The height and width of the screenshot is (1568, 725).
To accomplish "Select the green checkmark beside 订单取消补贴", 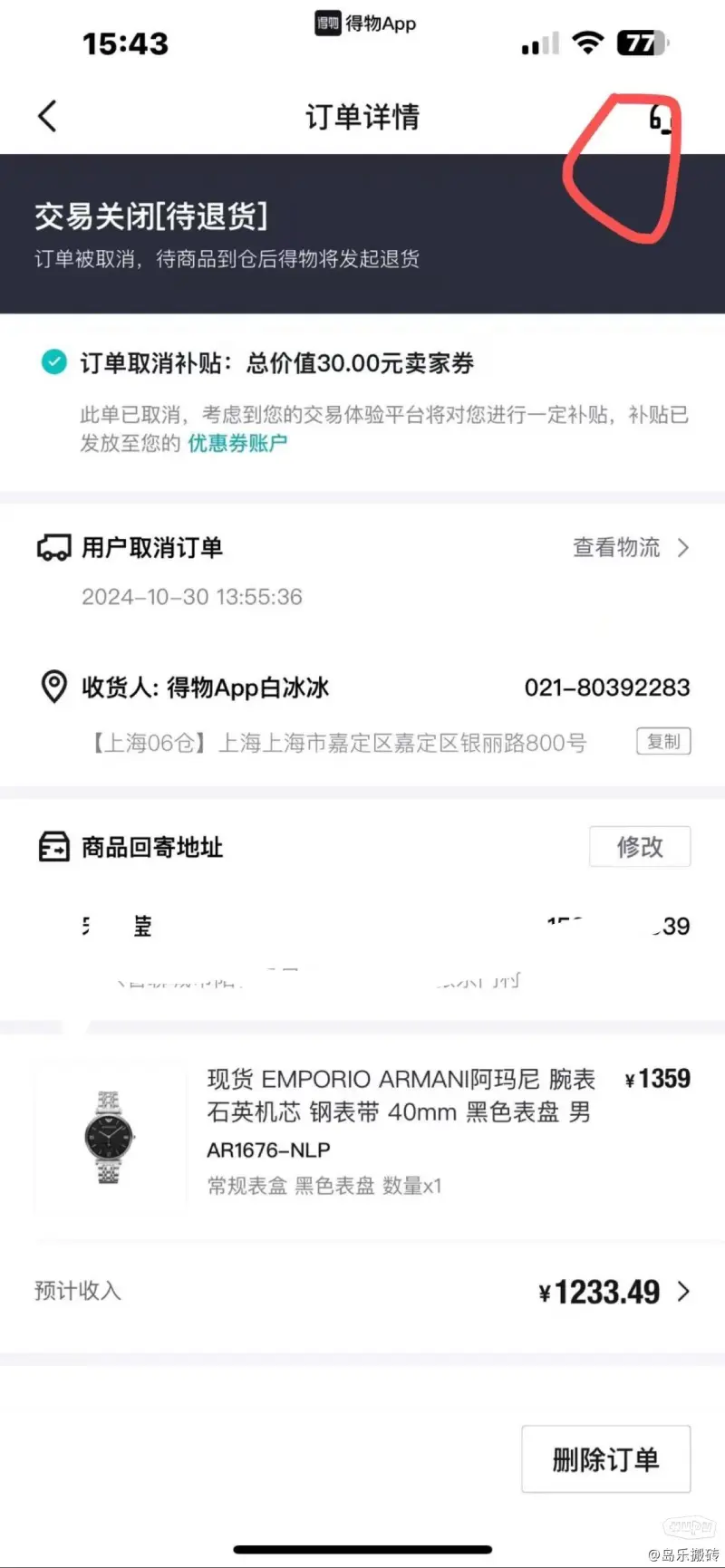I will pos(53,361).
